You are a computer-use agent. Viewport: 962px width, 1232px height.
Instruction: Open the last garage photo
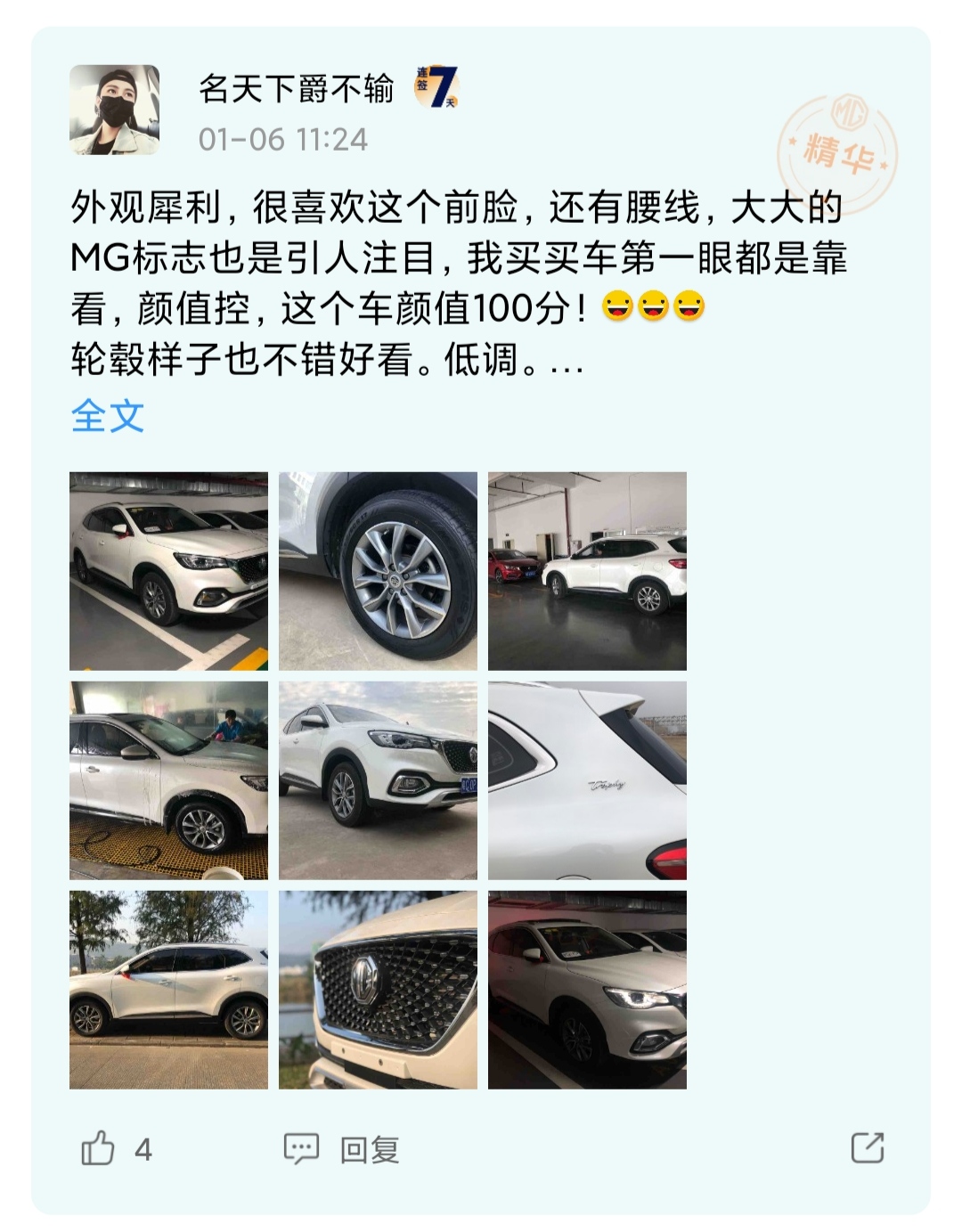point(587,990)
